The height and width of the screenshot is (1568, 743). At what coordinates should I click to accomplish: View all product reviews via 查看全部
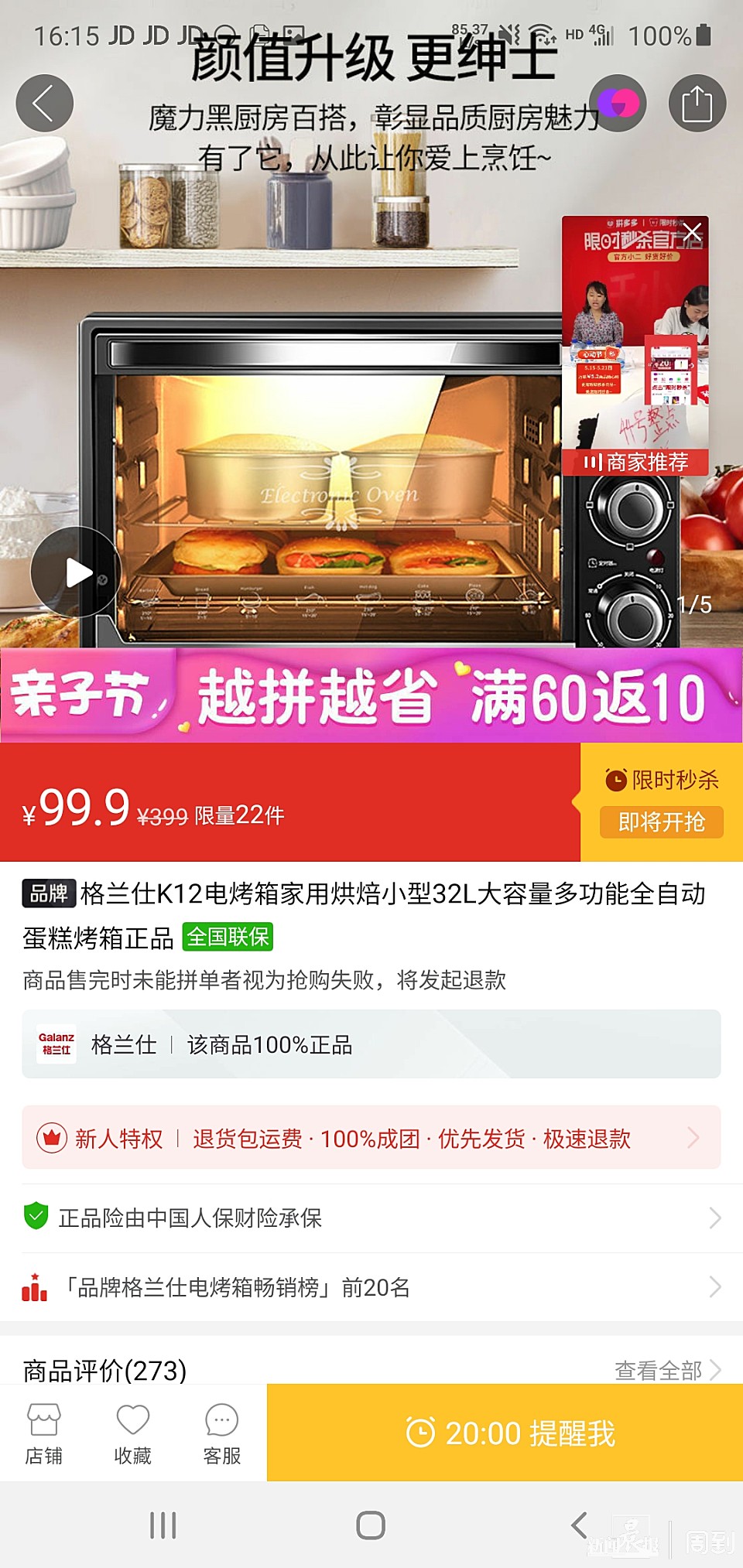point(667,1370)
